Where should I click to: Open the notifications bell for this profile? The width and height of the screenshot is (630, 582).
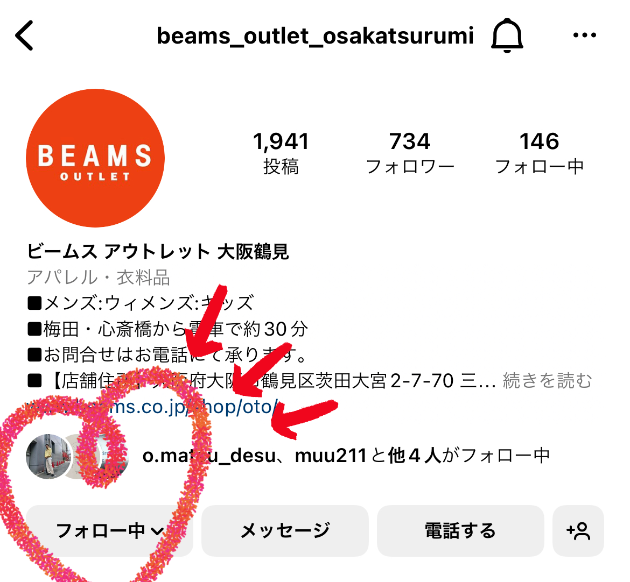pyautogui.click(x=508, y=36)
